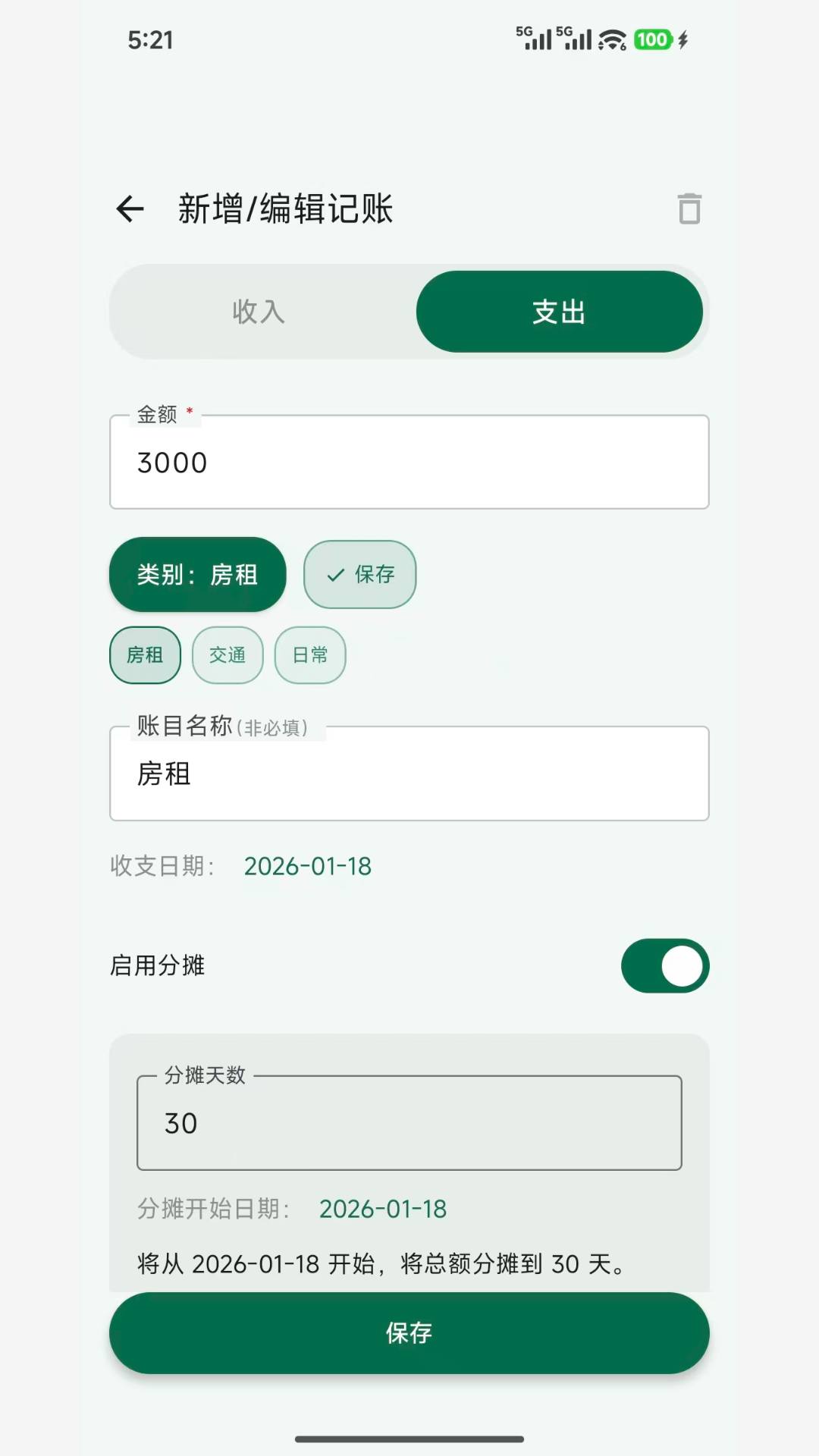Keep 支出 selected as the record type

(x=560, y=312)
